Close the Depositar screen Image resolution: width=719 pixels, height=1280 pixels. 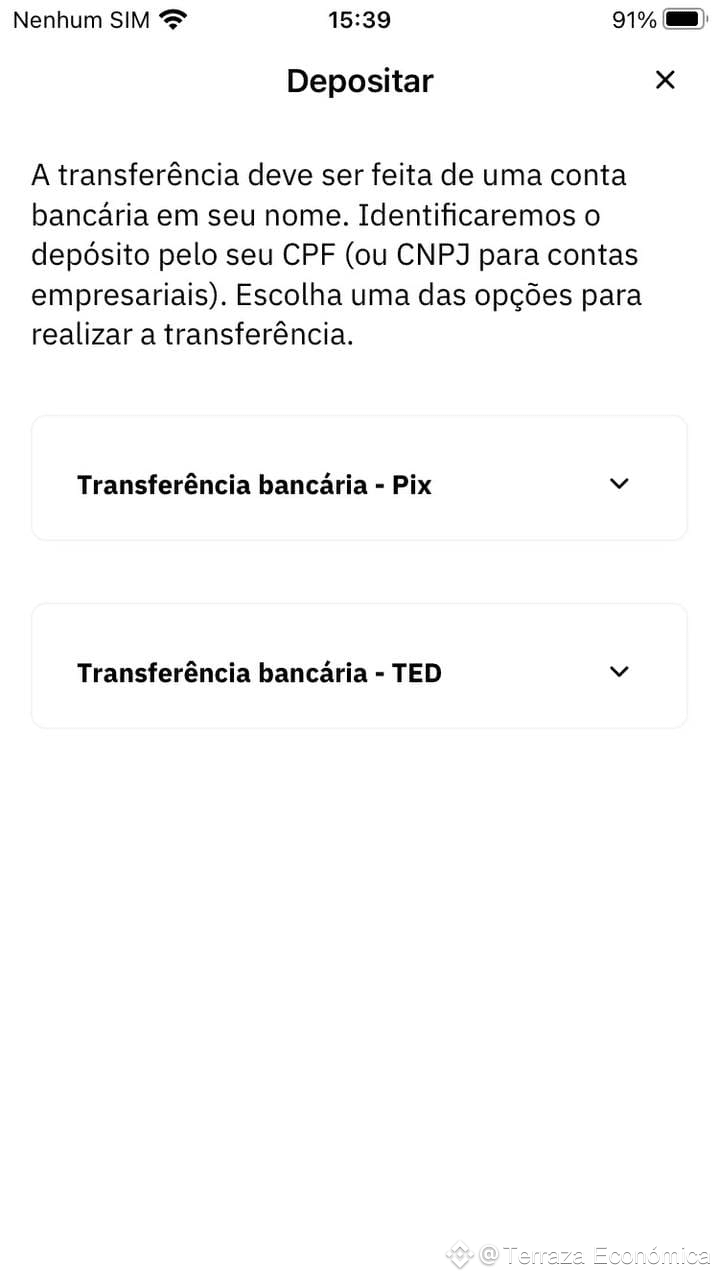(665, 80)
